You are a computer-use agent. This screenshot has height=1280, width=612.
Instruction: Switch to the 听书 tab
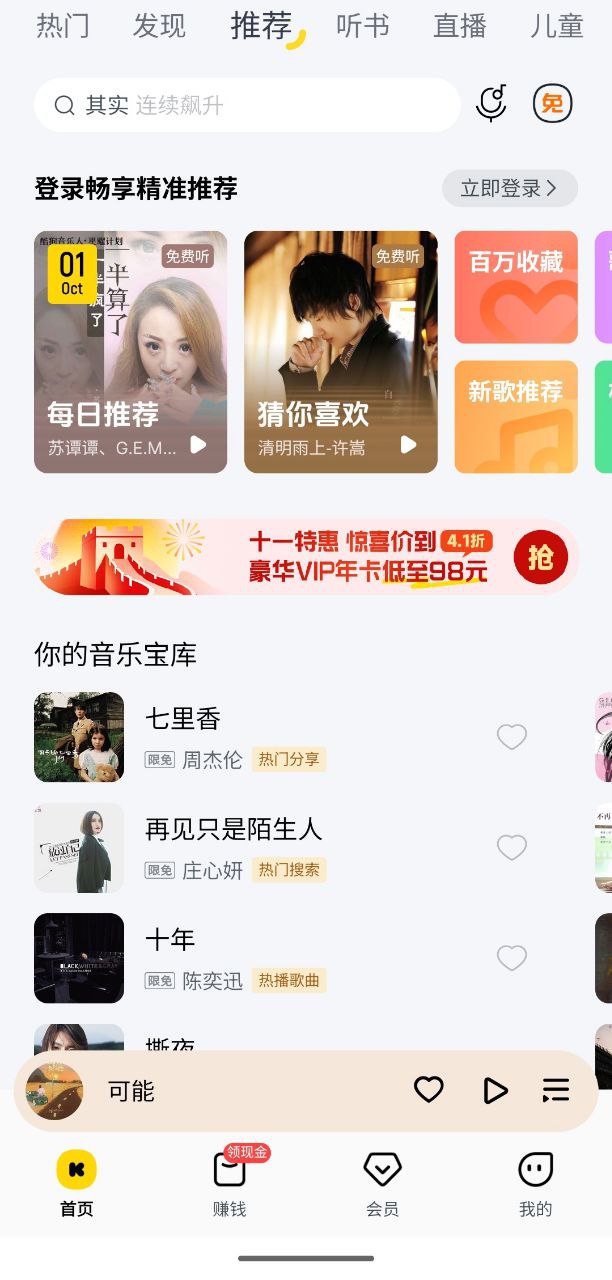[x=362, y=27]
